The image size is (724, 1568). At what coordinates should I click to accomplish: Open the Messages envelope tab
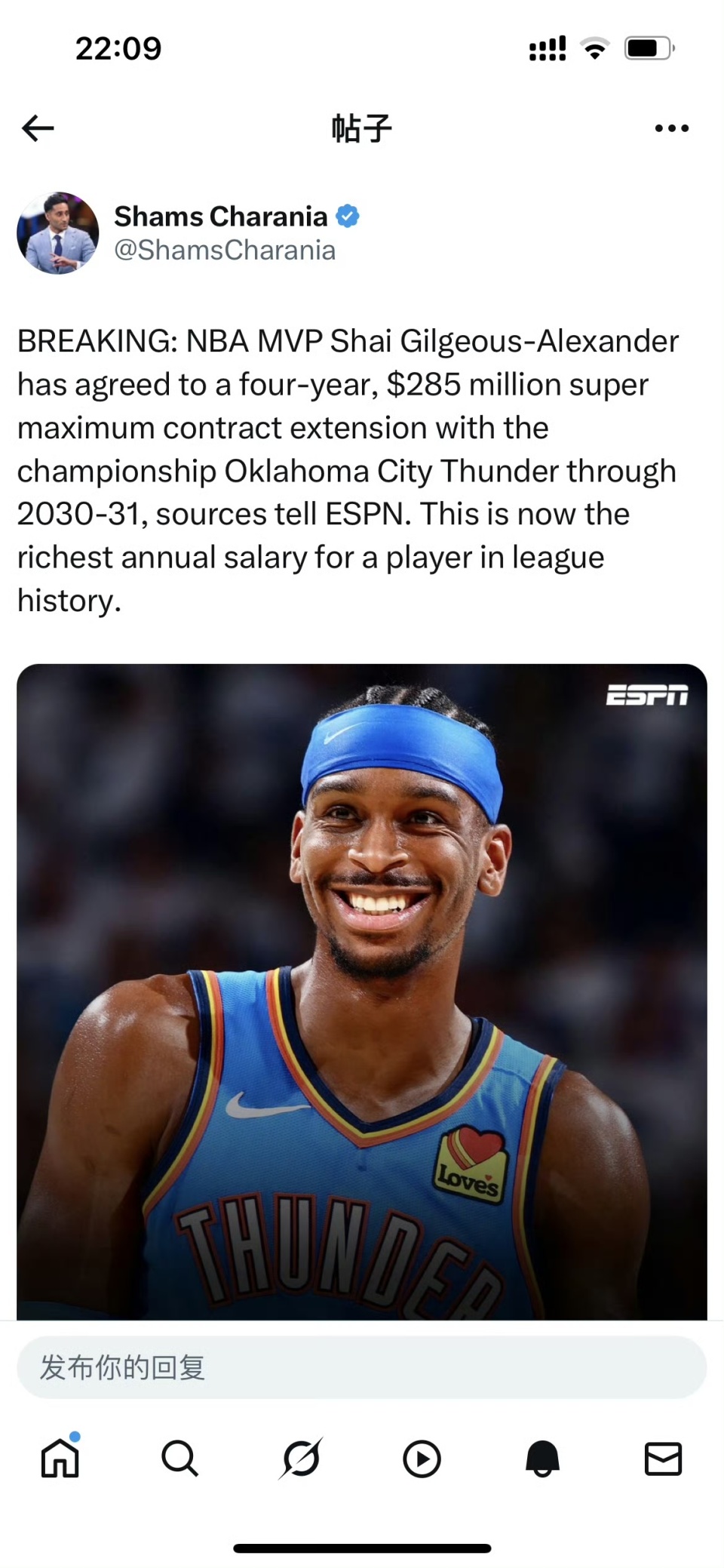[x=663, y=1458]
